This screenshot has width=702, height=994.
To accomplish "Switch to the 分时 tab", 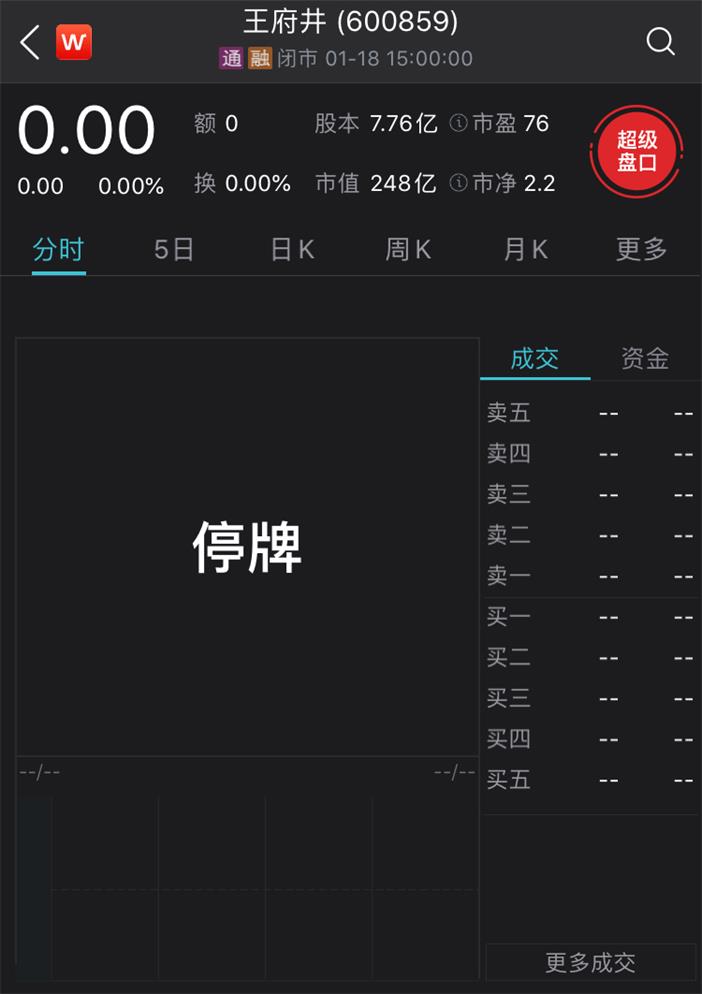I will pyautogui.click(x=58, y=249).
